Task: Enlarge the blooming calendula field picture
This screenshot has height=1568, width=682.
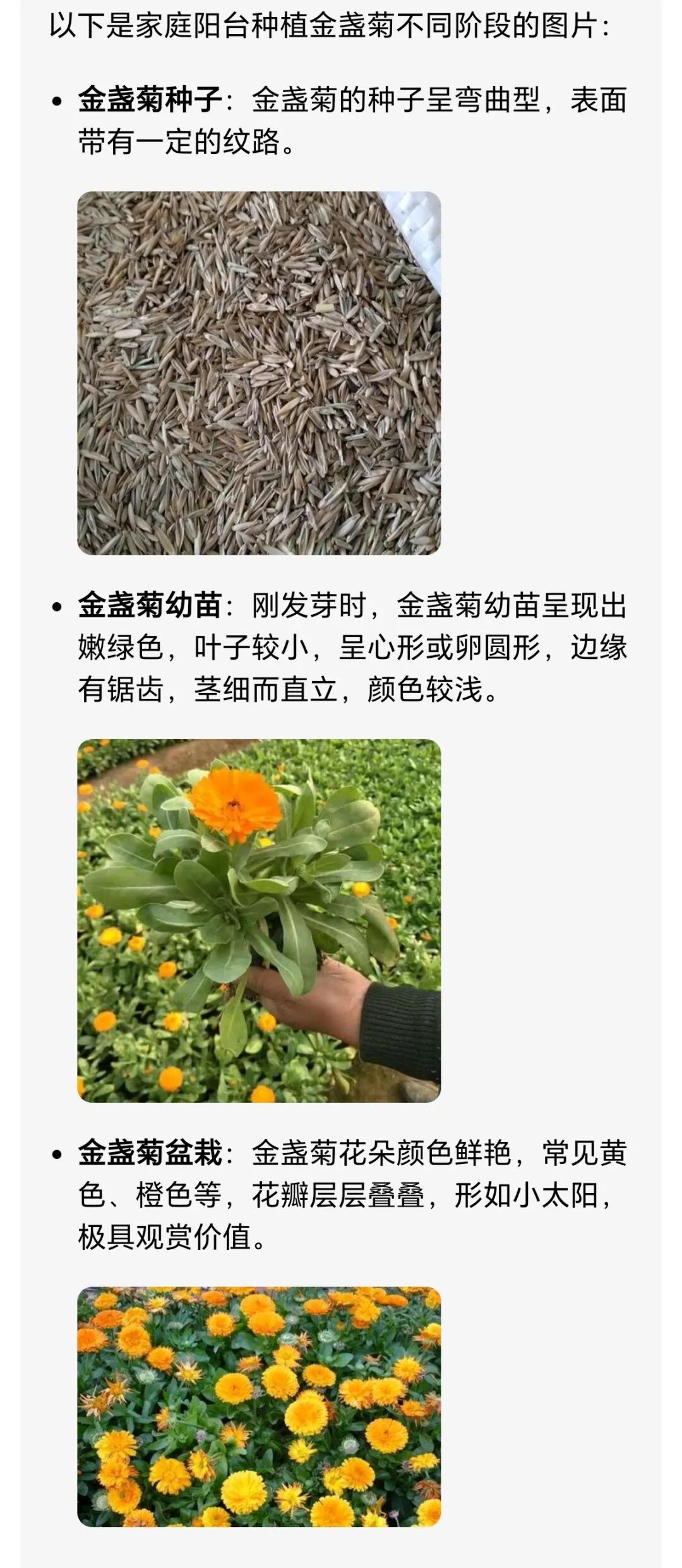Action: 259,1407
